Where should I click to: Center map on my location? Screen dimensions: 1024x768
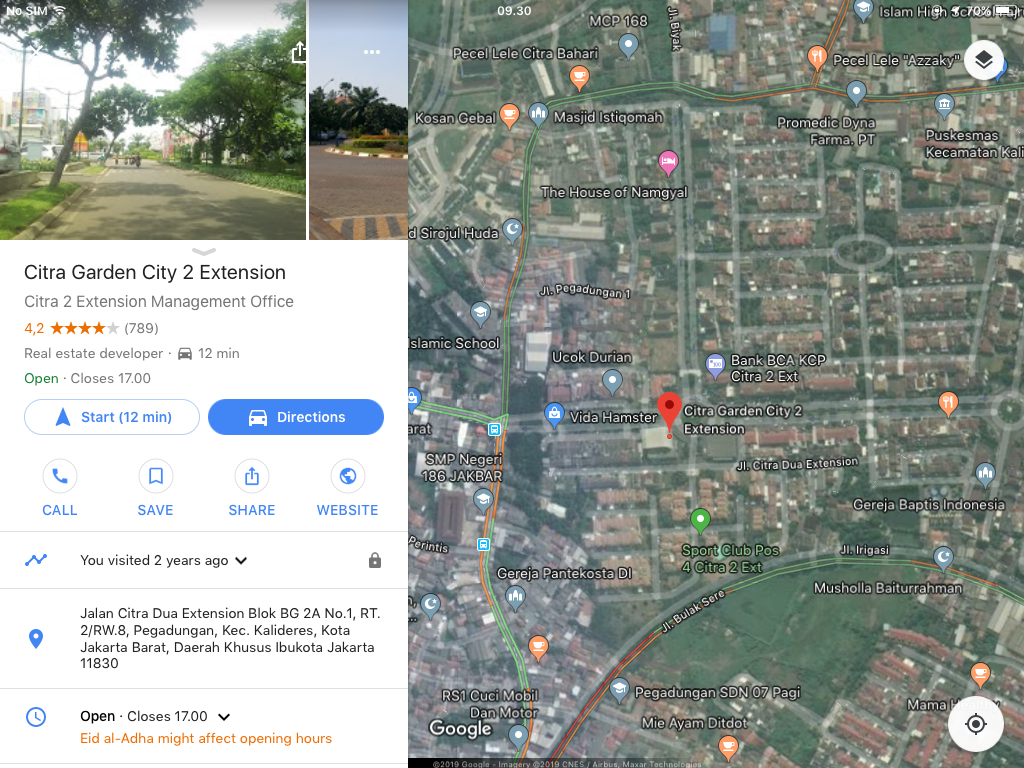976,724
